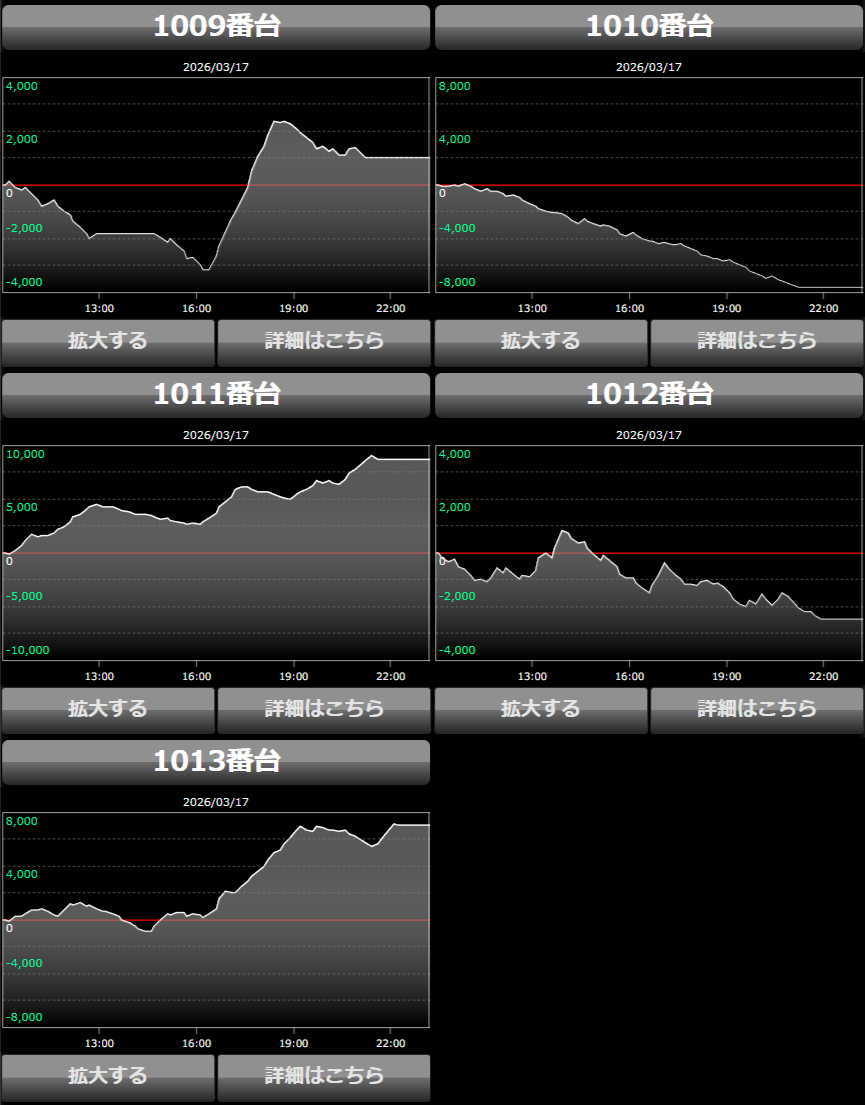View 詳細はこちら for 1010番台
The image size is (865, 1105).
(757, 342)
